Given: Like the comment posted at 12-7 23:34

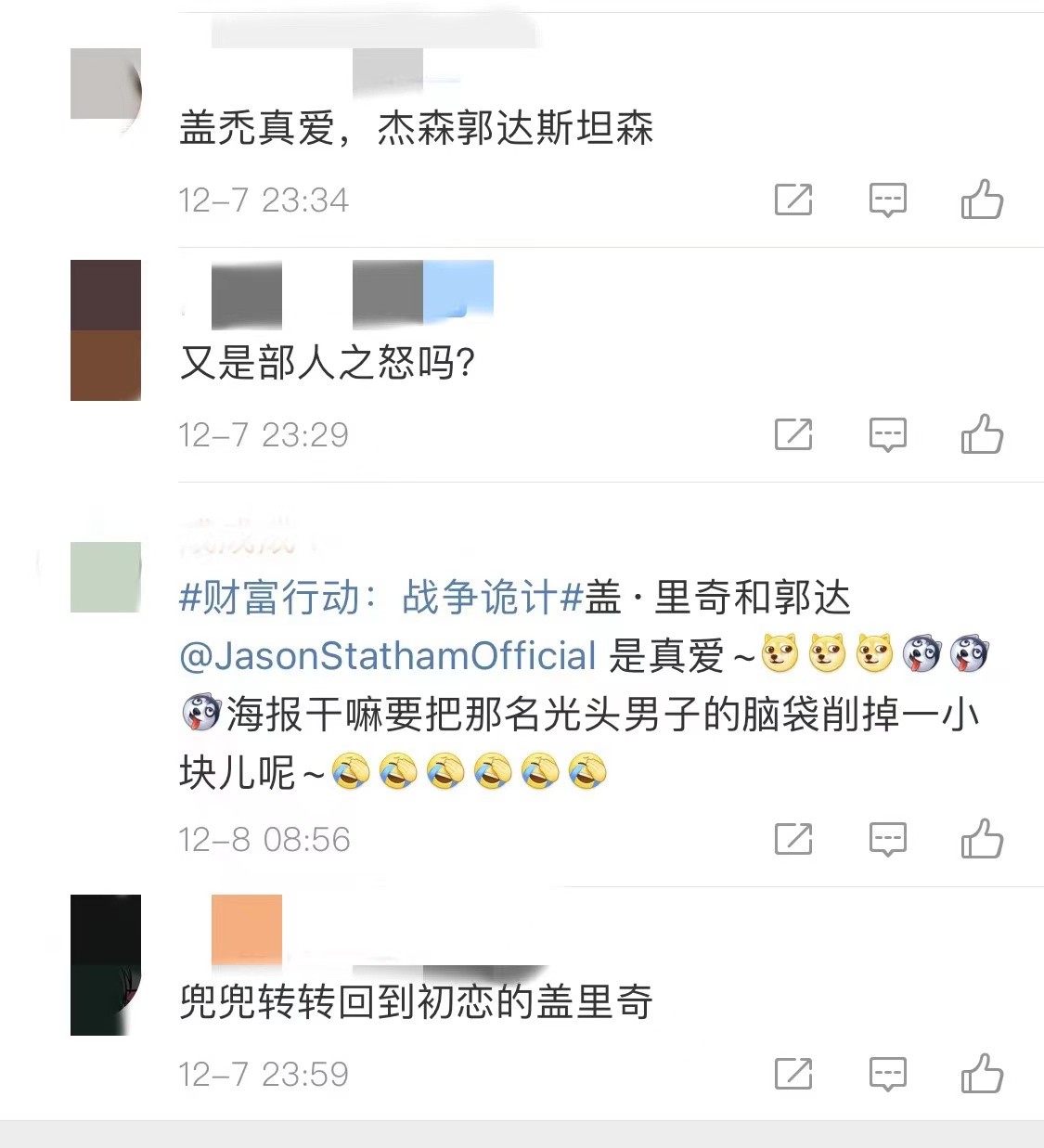Looking at the screenshot, I should [x=982, y=200].
